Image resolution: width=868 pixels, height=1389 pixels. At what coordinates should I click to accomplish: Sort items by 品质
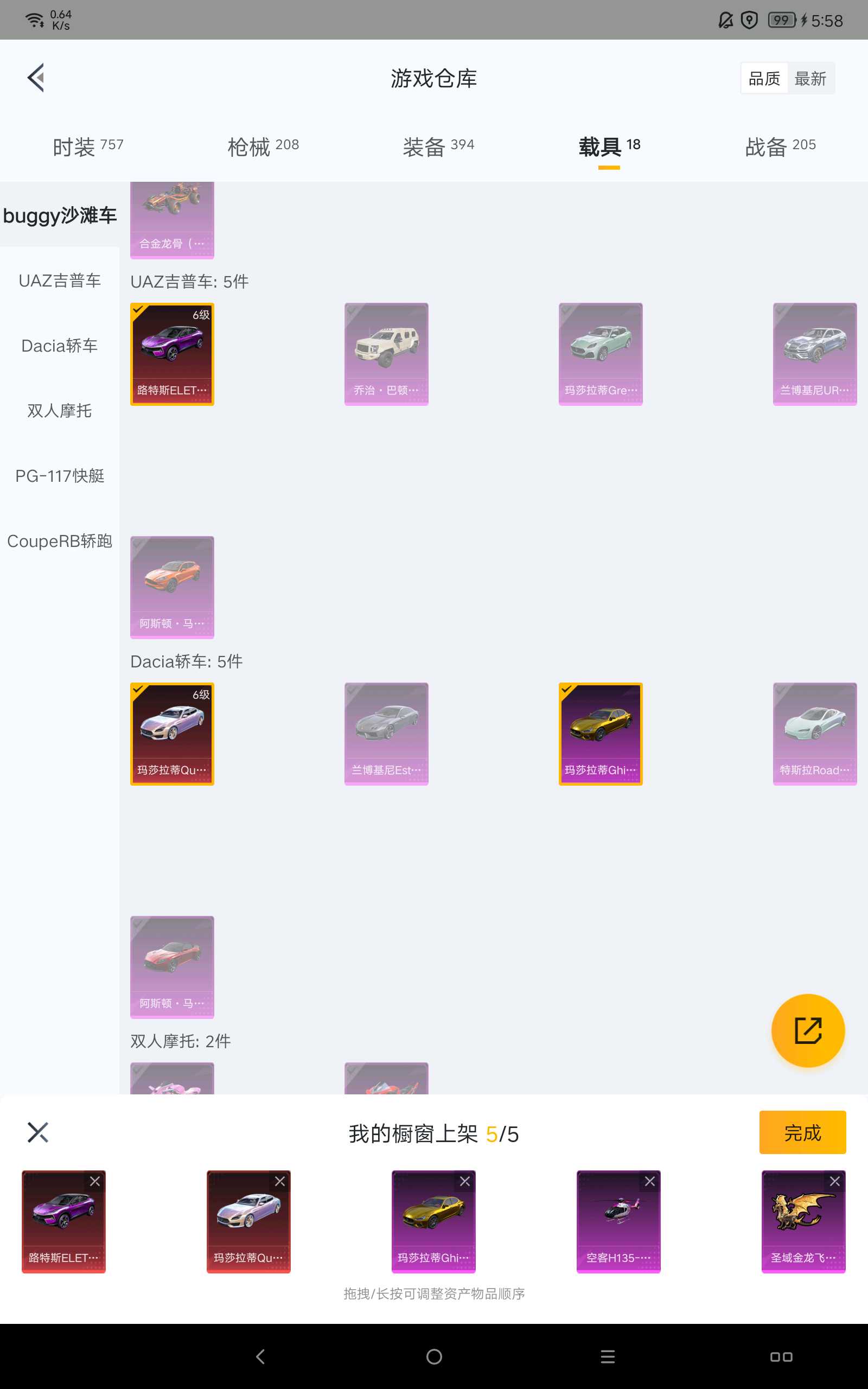(764, 79)
